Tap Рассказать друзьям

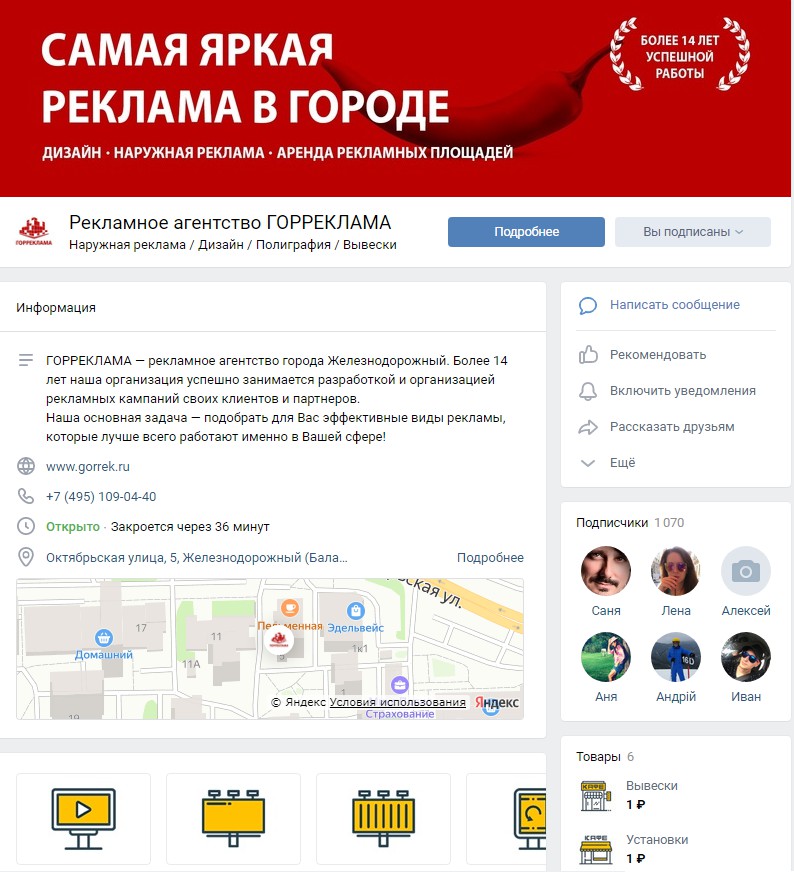(671, 427)
